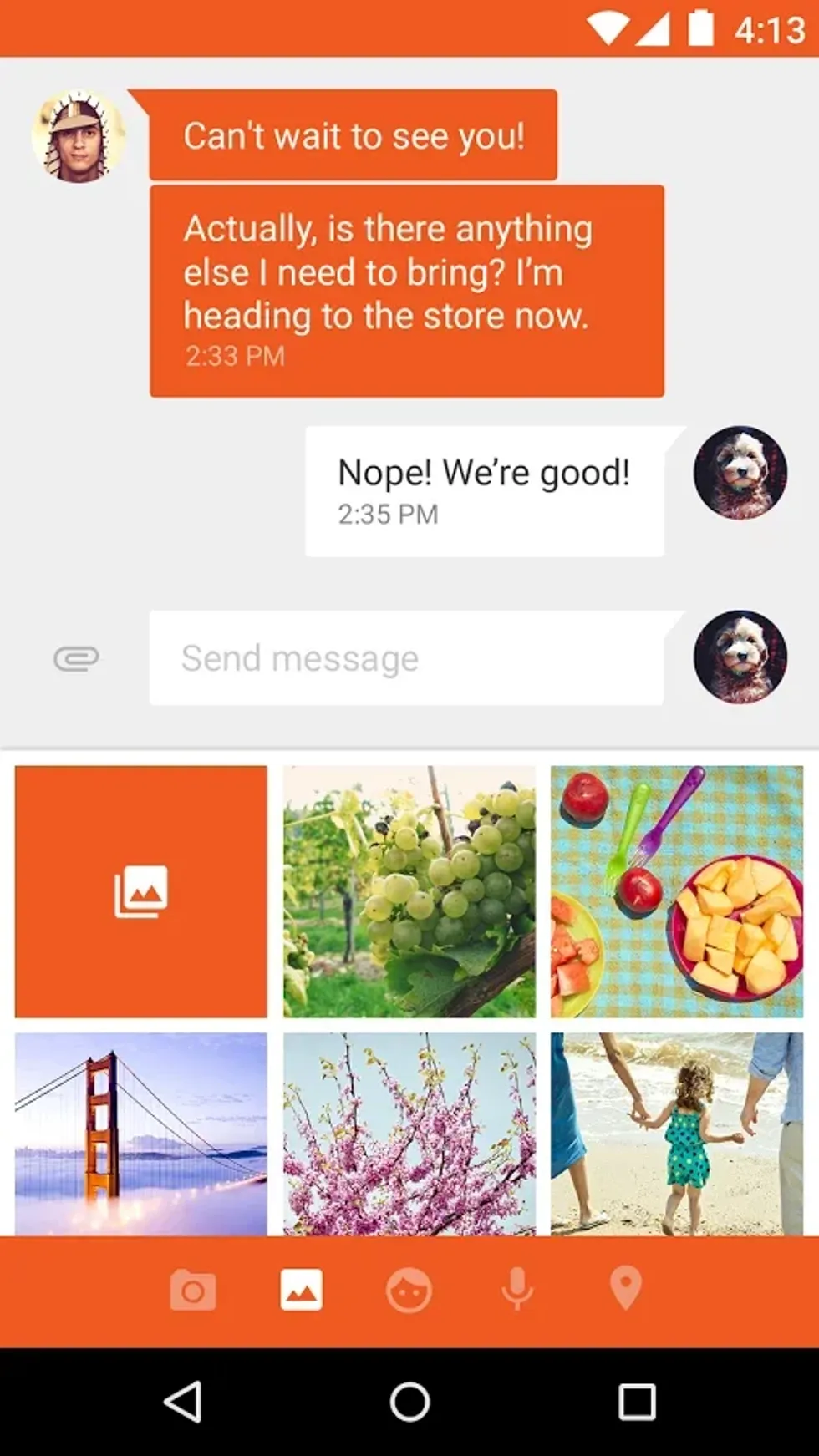819x1456 pixels.
Task: Switch to the image gallery tab
Action: (301, 1291)
